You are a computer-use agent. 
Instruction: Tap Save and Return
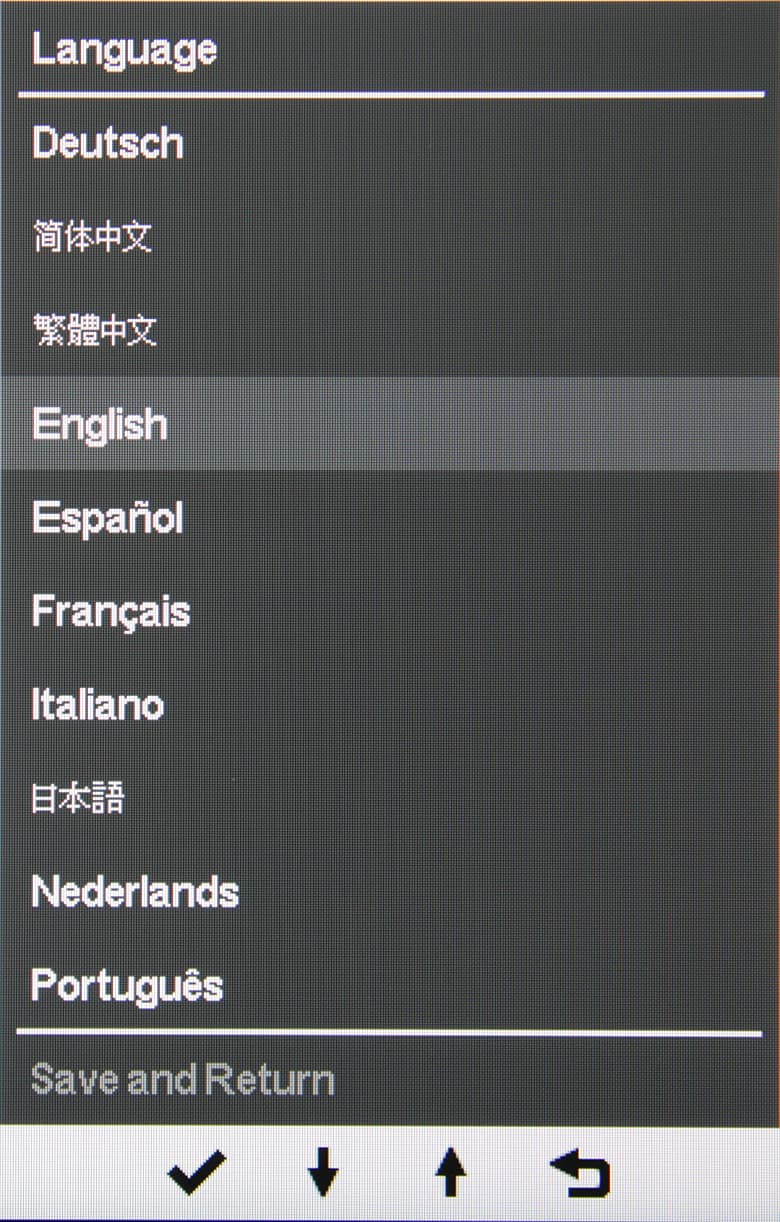pyautogui.click(x=183, y=1080)
